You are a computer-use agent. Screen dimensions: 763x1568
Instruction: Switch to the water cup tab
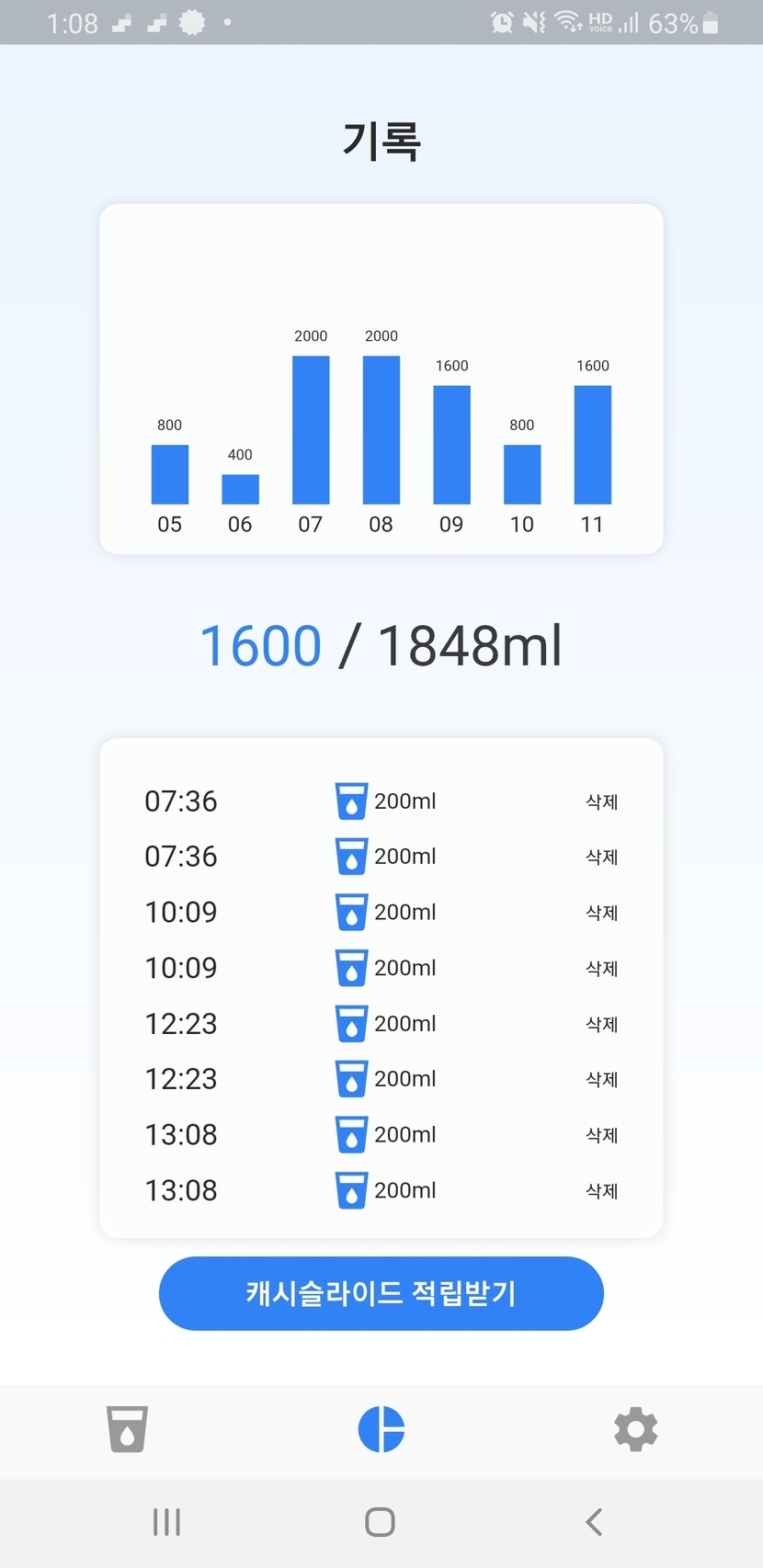click(127, 1429)
